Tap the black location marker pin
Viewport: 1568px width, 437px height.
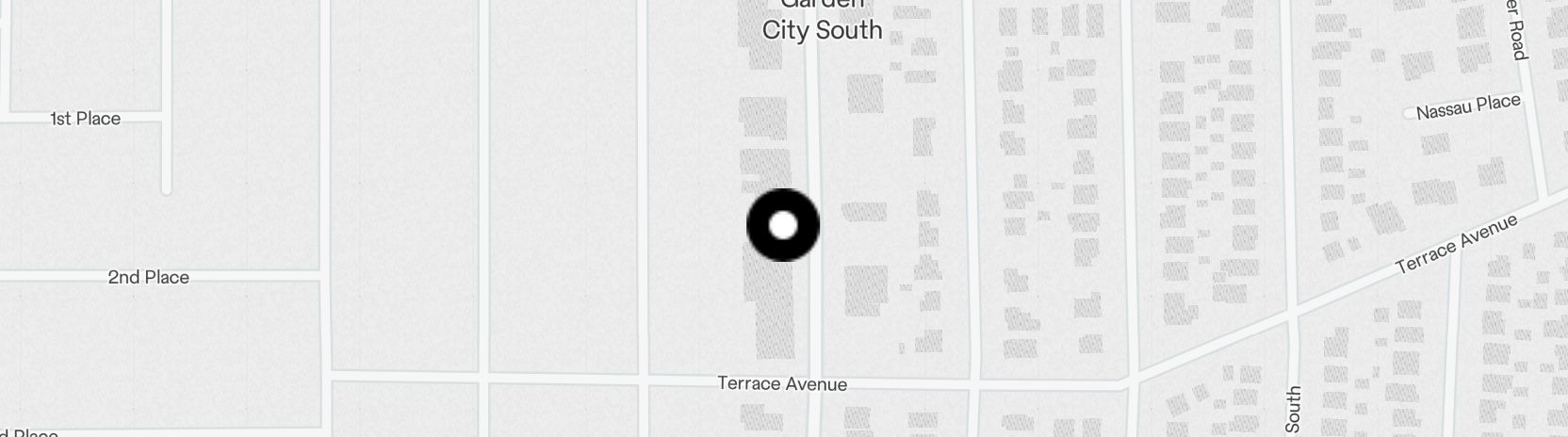[x=783, y=225]
